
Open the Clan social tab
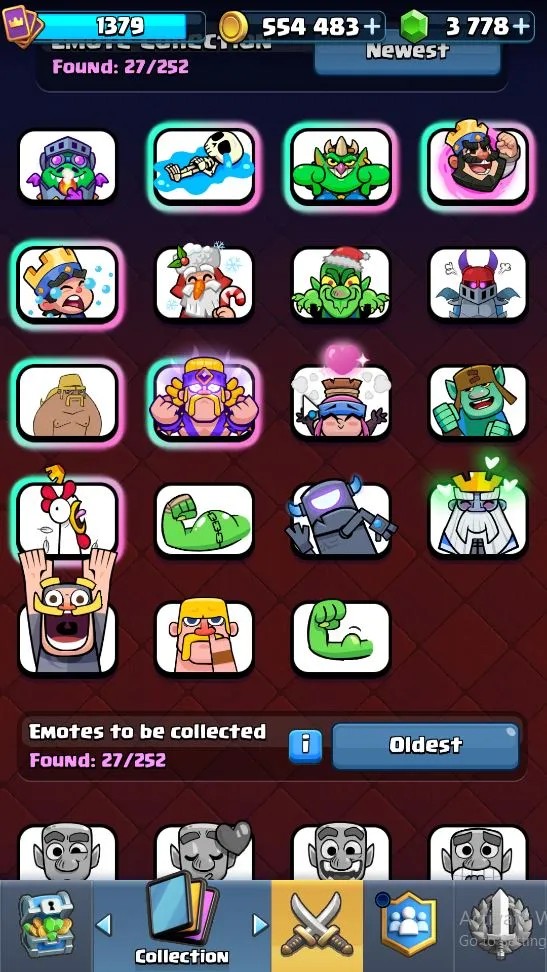[407, 926]
